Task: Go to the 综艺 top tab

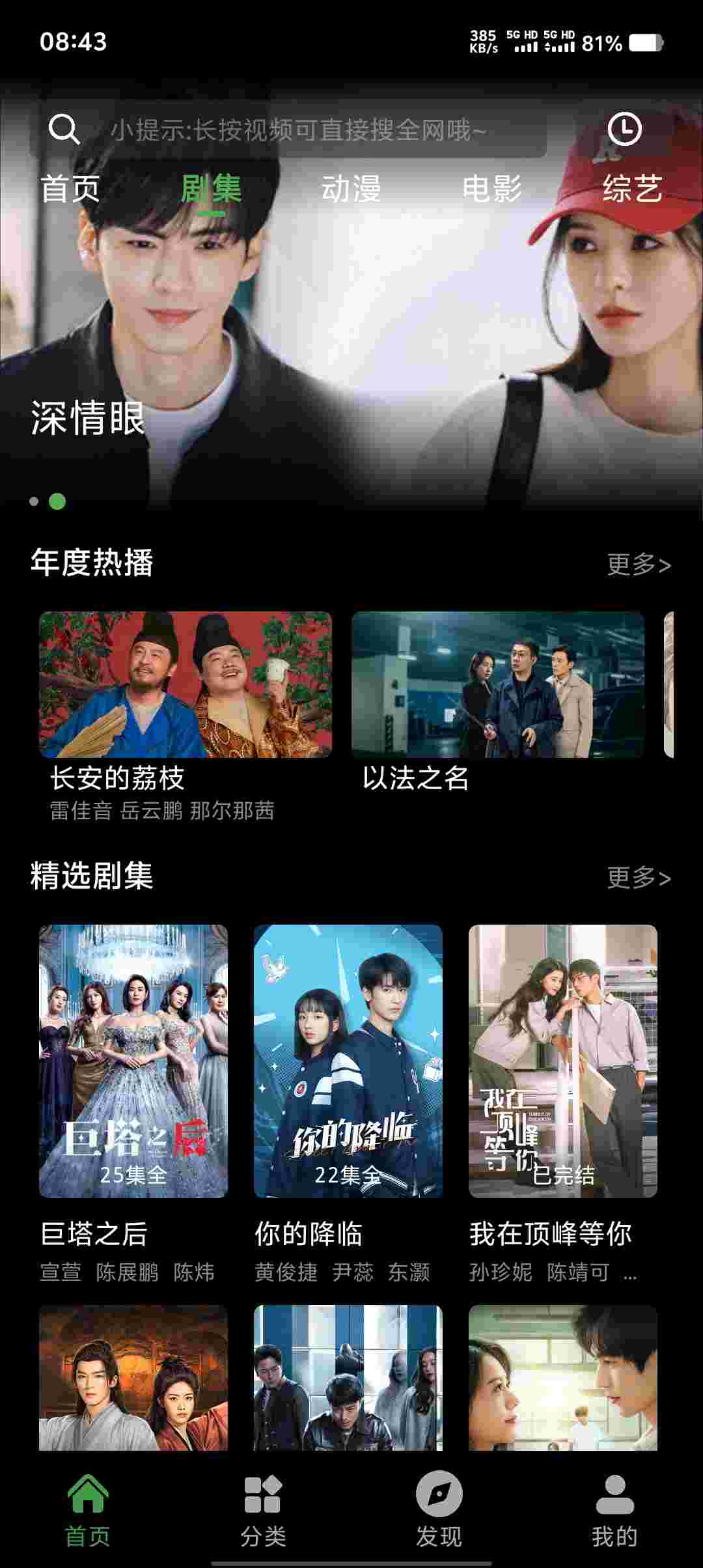Action: 632,189
